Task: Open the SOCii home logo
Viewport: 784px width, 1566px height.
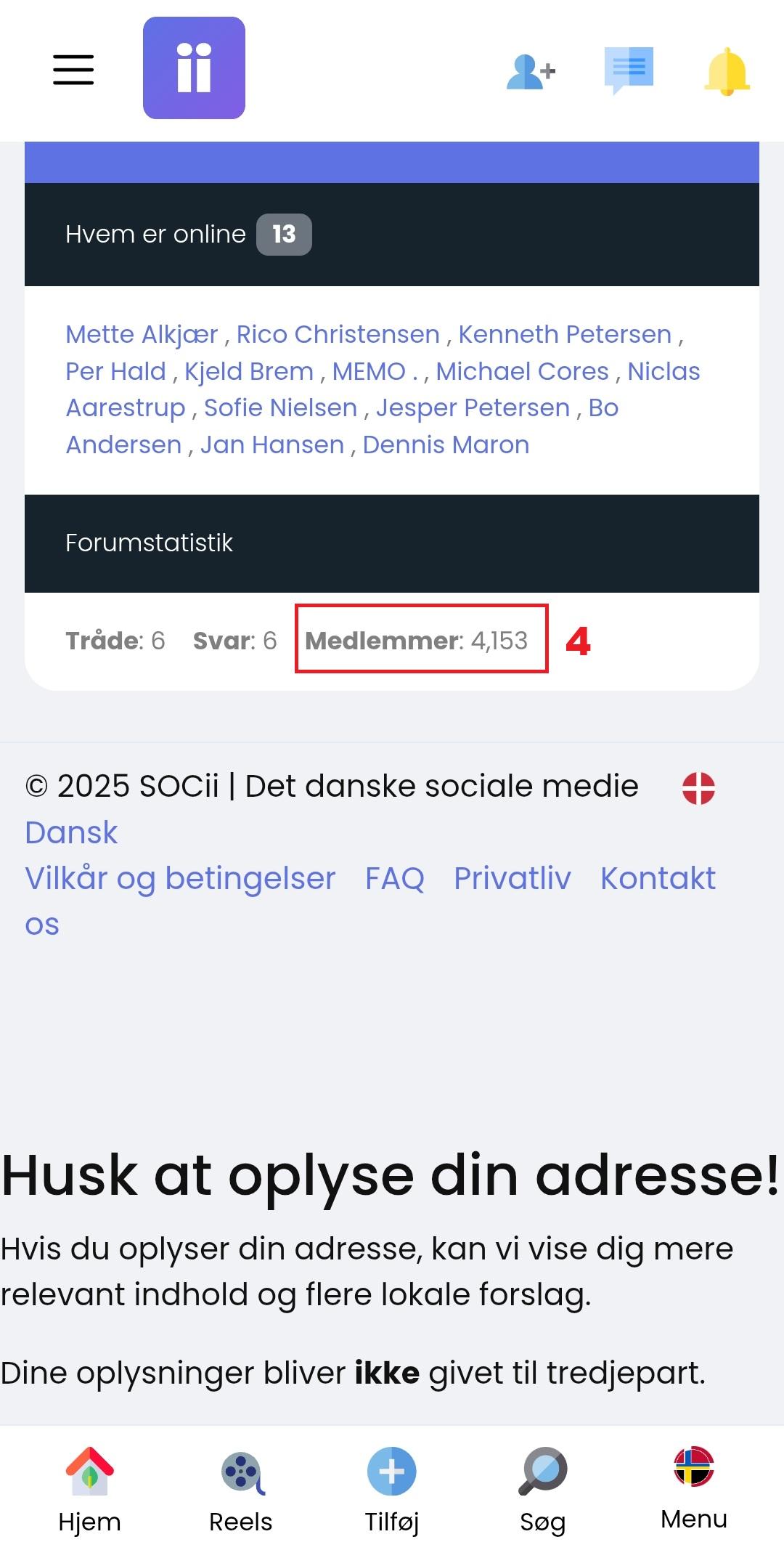Action: click(x=194, y=68)
